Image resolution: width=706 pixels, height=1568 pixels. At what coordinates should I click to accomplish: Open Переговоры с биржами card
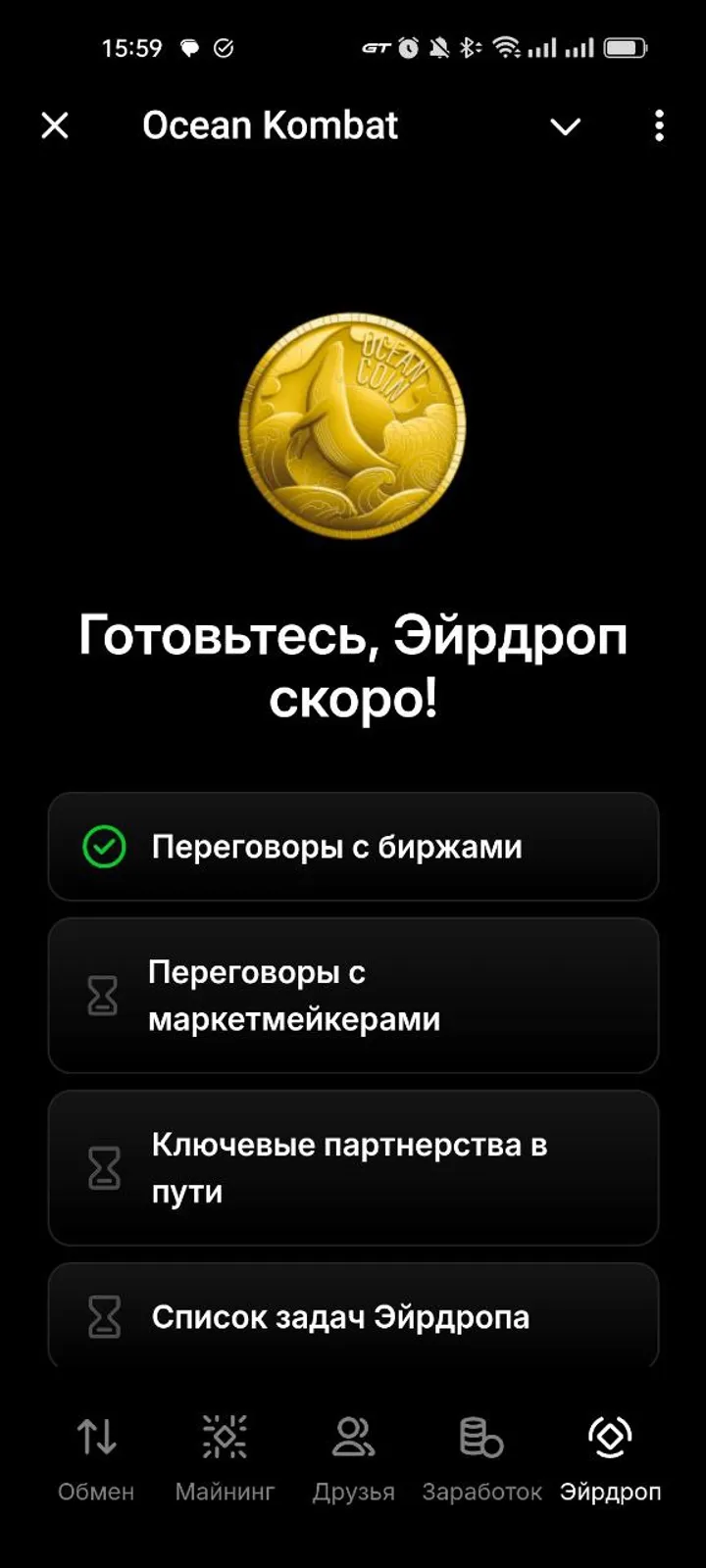coord(353,847)
